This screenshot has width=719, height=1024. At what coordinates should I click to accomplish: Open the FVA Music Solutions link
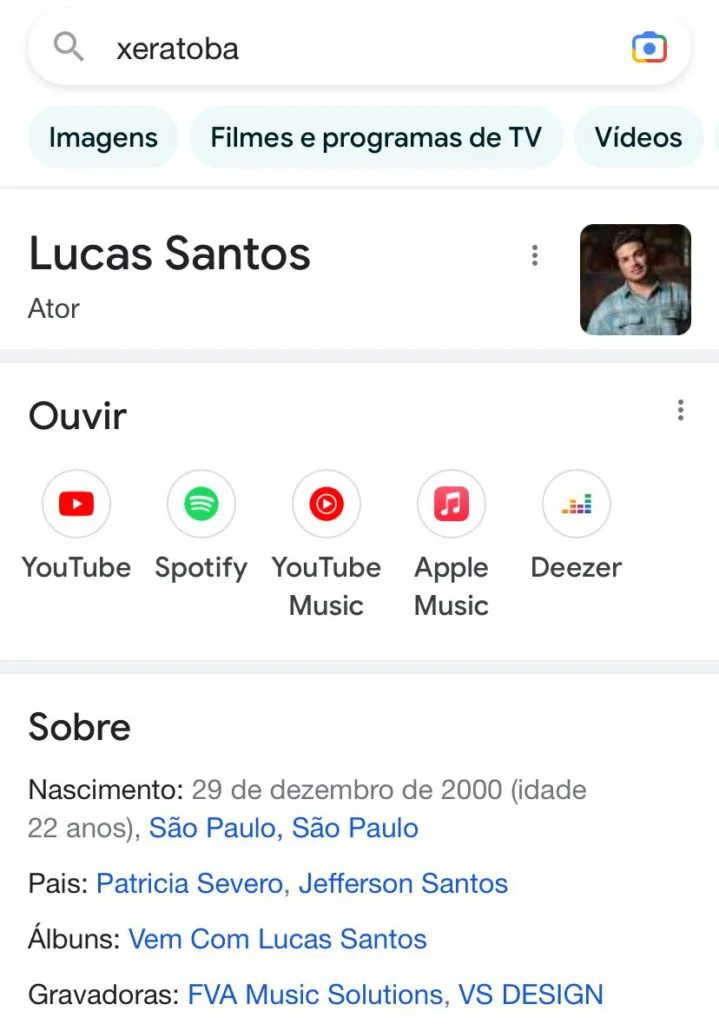point(315,995)
